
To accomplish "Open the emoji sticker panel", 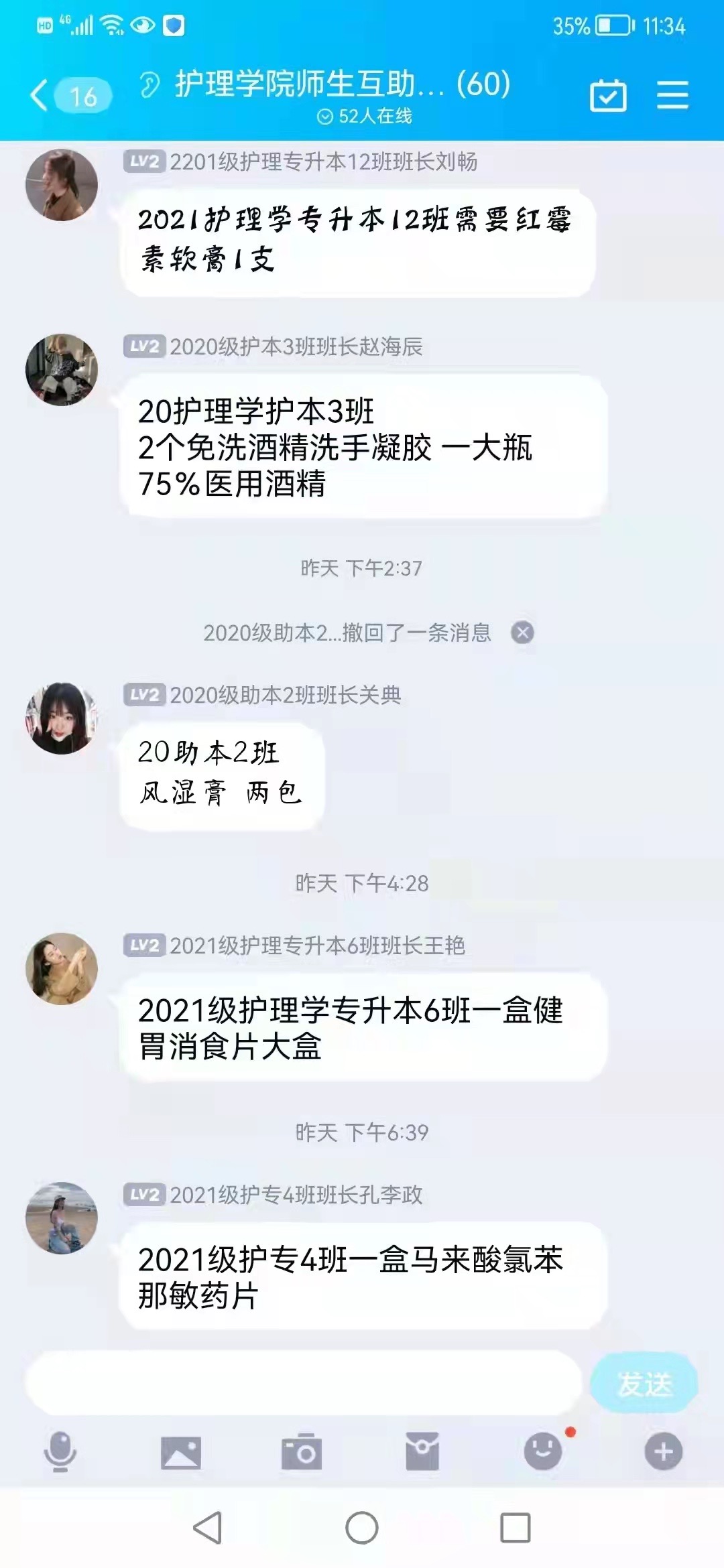I will [x=543, y=1451].
